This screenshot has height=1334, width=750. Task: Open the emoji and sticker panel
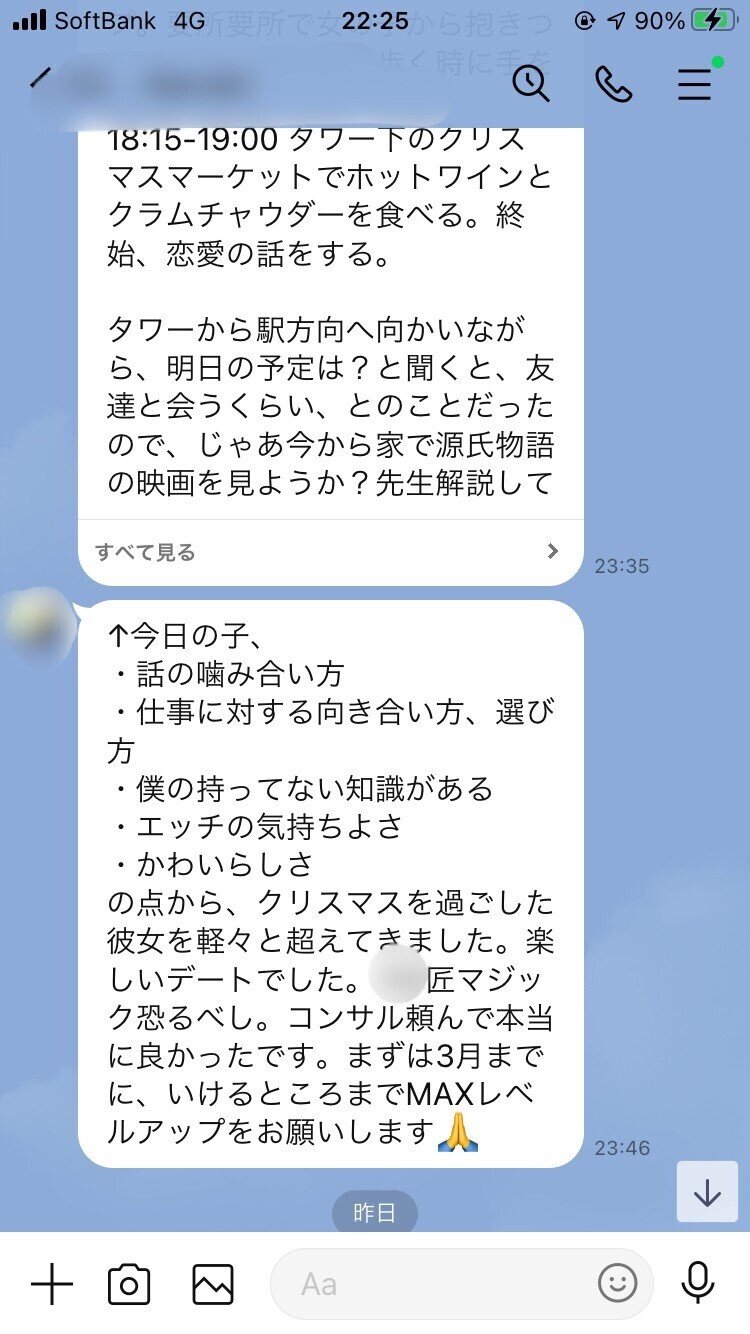click(x=617, y=1283)
